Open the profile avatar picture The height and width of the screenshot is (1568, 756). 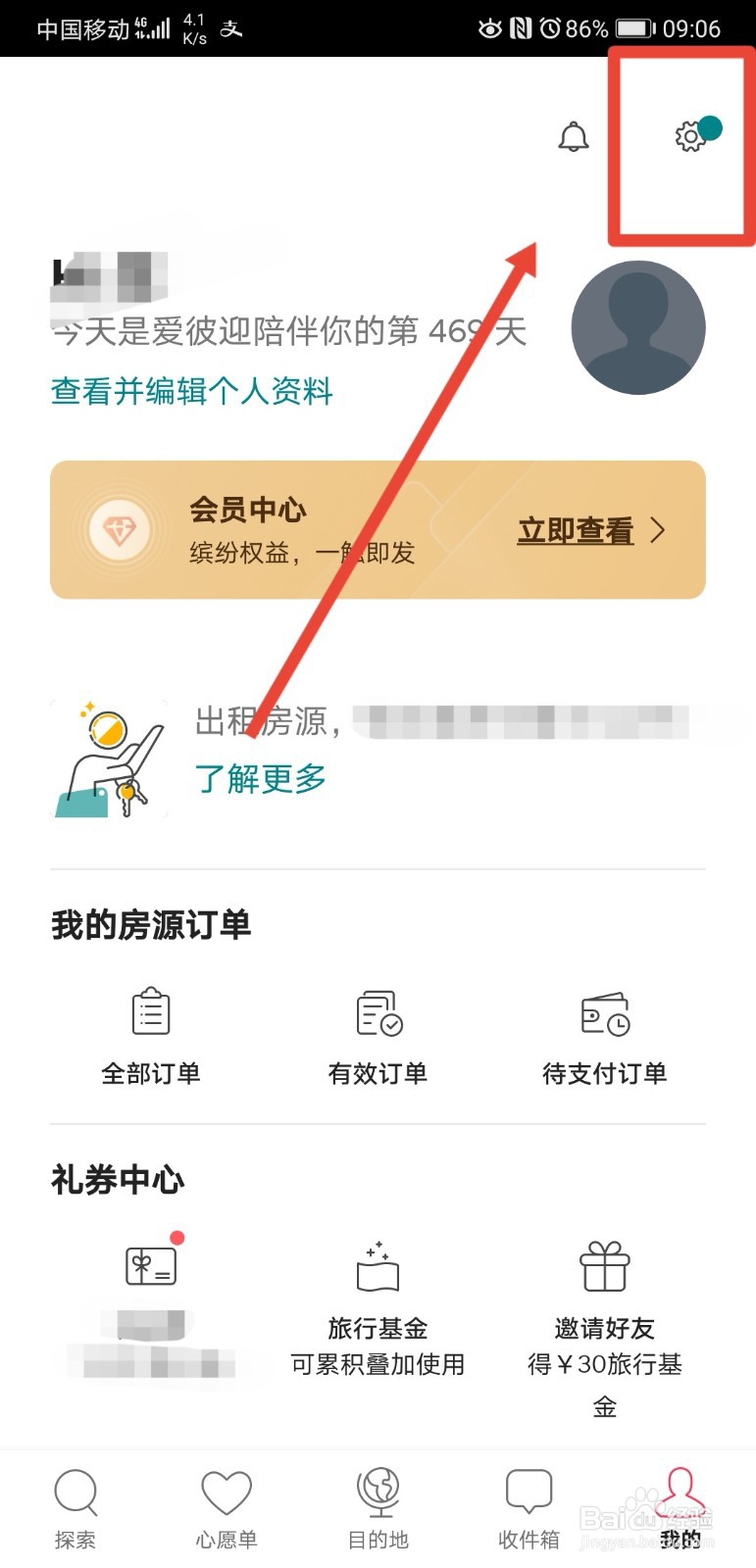point(637,327)
